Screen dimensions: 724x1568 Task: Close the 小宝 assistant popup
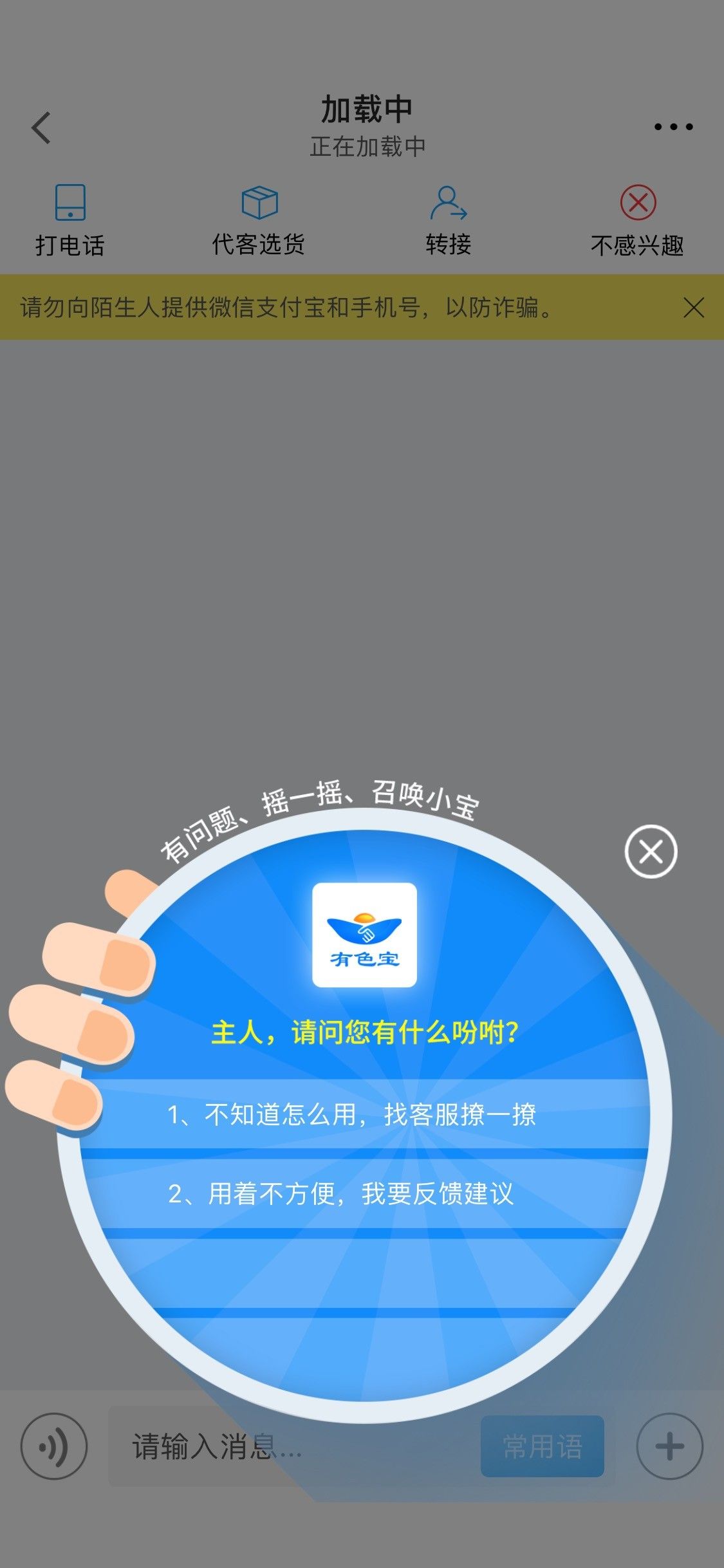651,851
